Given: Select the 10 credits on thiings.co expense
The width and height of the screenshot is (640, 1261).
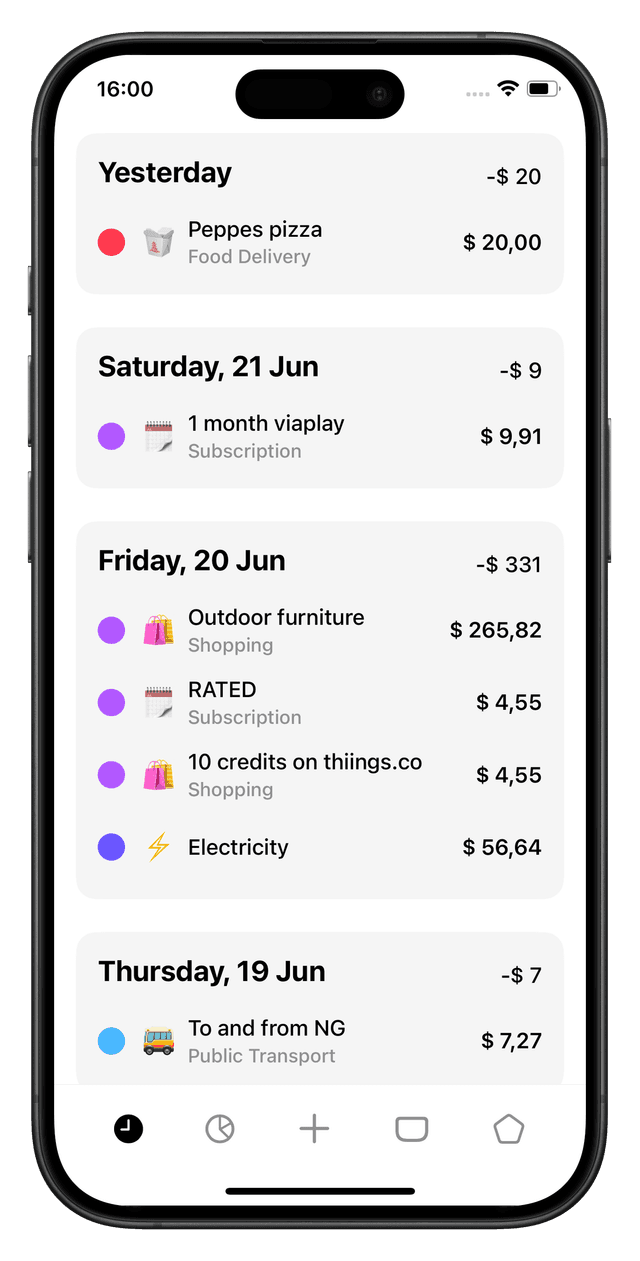Looking at the screenshot, I should point(319,775).
